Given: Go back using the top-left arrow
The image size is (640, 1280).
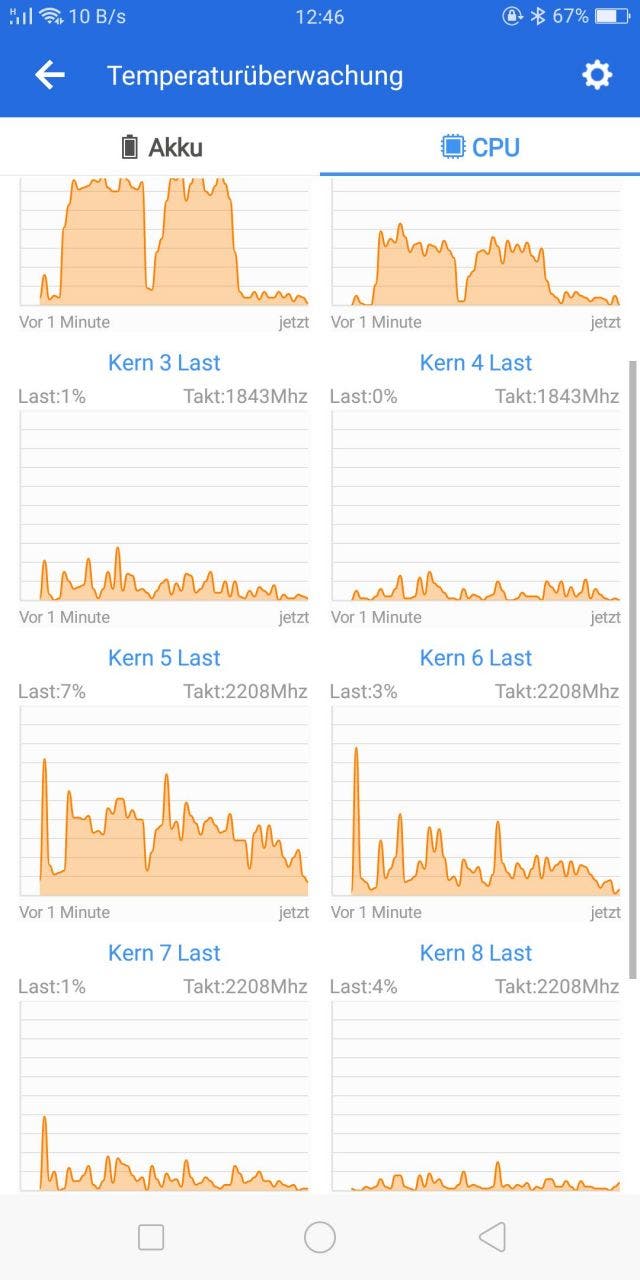Looking at the screenshot, I should pos(49,75).
